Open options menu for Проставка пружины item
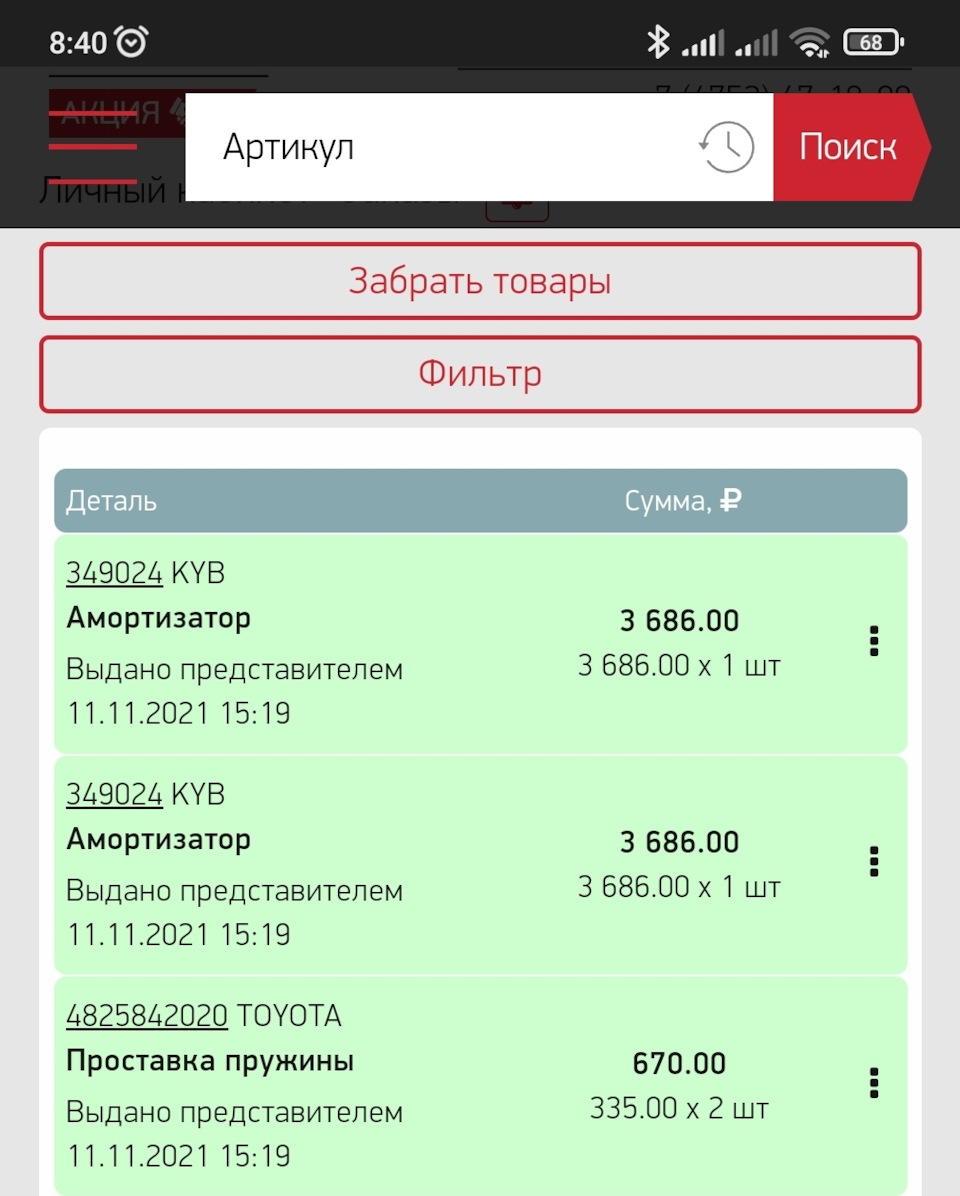 pos(873,1083)
